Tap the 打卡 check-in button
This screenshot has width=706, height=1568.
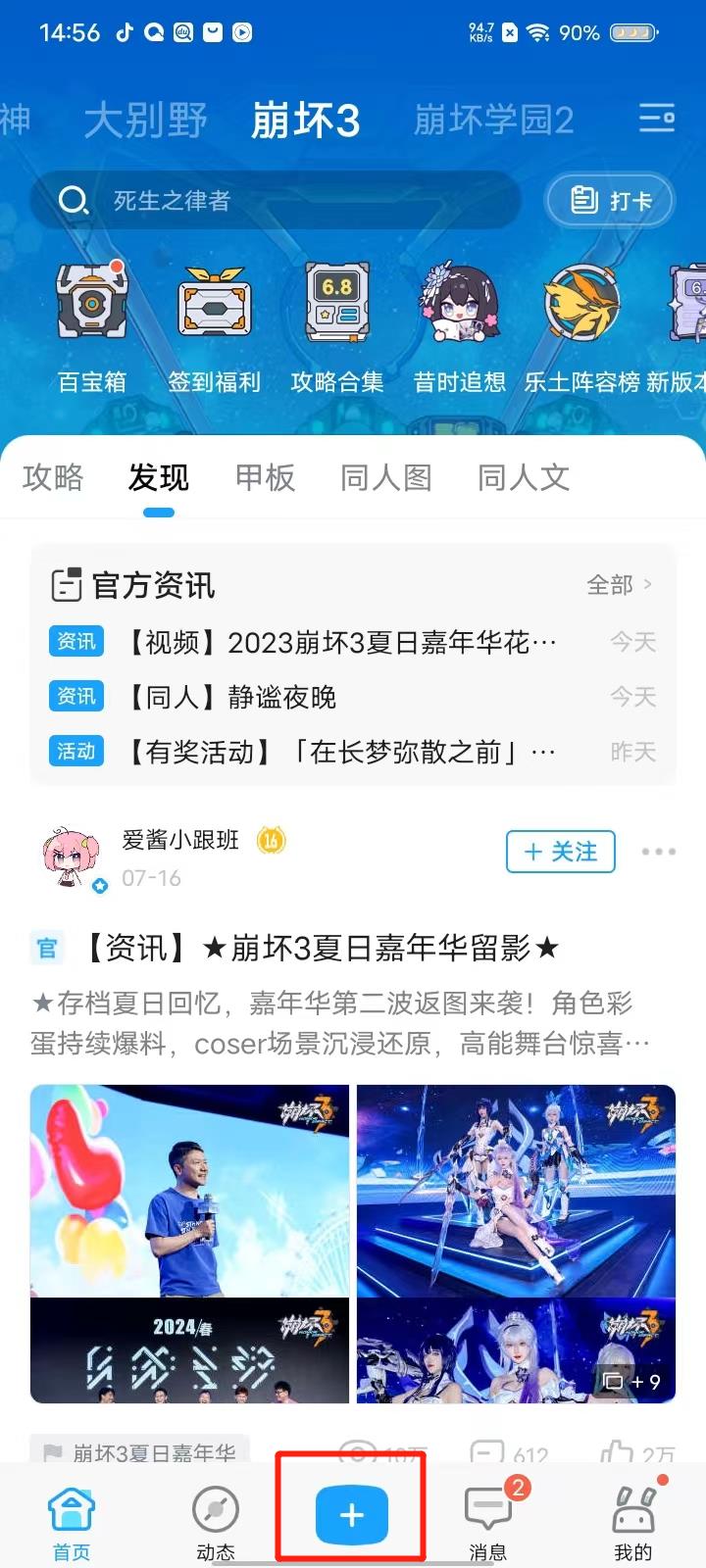click(x=610, y=201)
